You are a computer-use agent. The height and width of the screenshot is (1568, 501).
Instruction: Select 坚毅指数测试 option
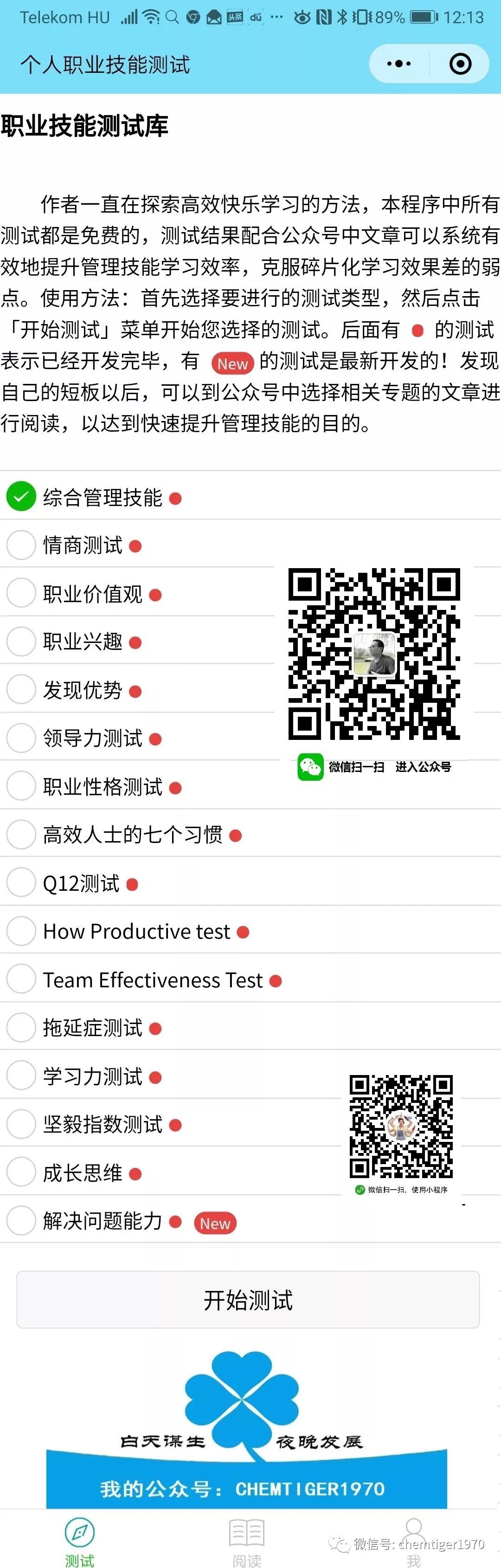point(21,1124)
